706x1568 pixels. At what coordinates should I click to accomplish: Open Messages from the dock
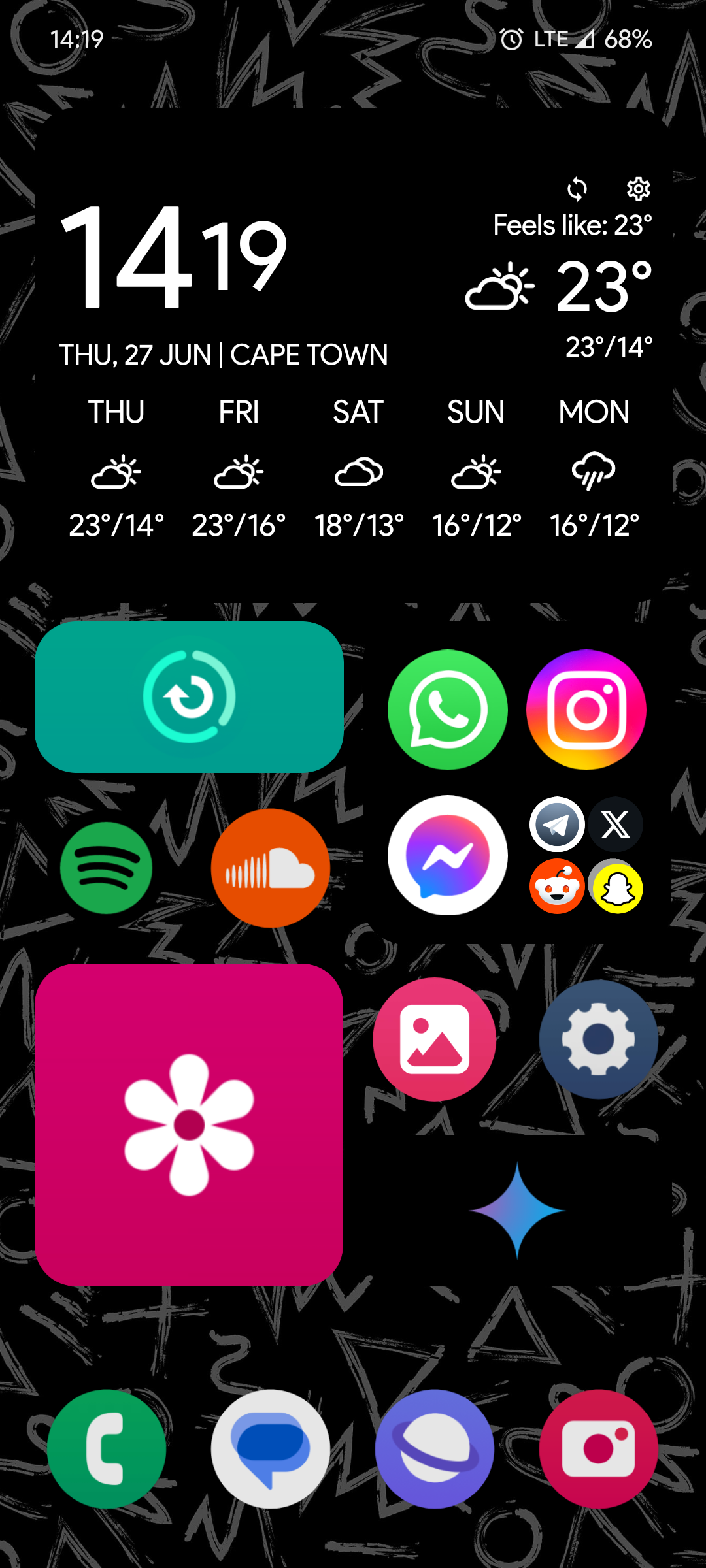(271, 1449)
